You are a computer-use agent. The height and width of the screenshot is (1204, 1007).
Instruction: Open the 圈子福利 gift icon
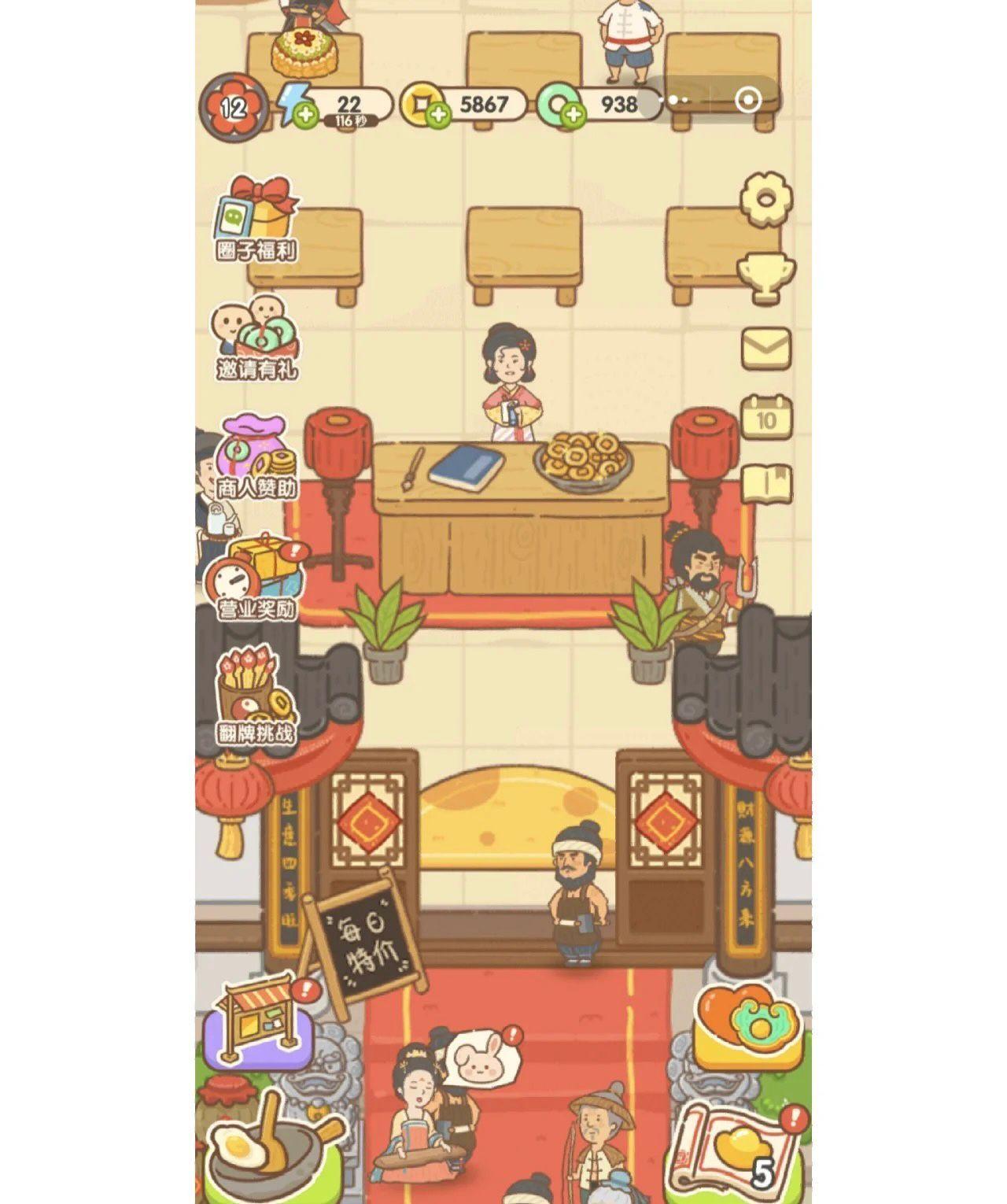pyautogui.click(x=257, y=218)
